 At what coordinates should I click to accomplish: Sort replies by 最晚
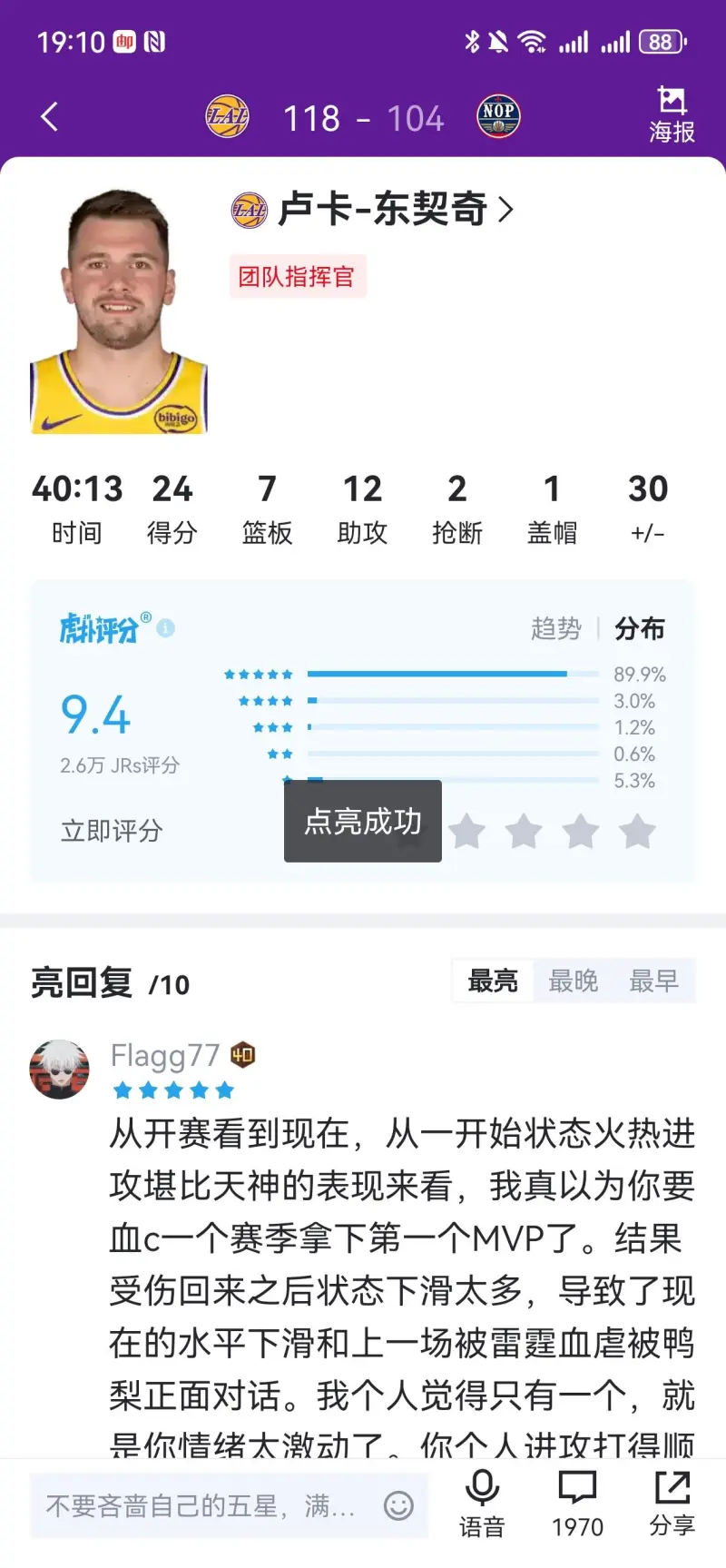[x=574, y=981]
